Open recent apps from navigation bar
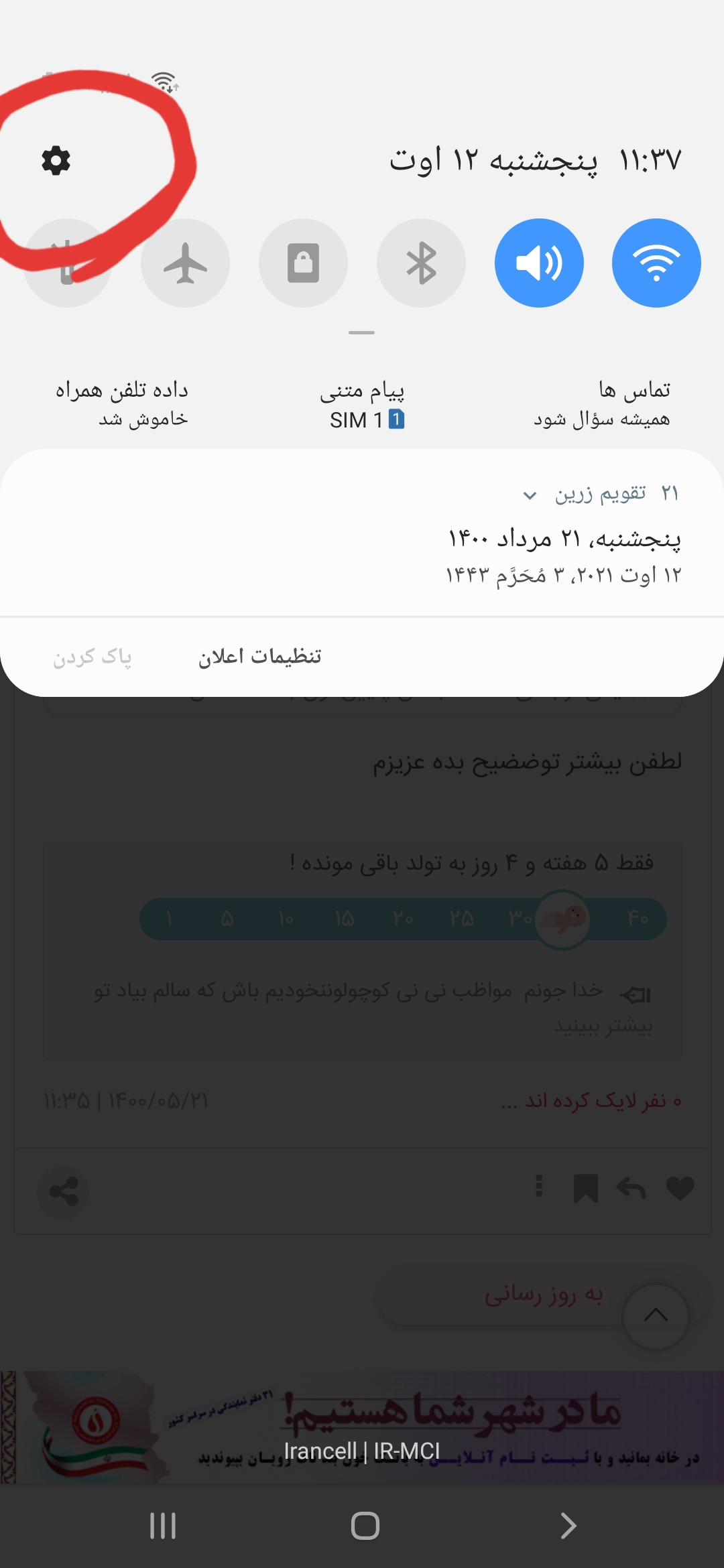The height and width of the screenshot is (1568, 724). tap(163, 1526)
